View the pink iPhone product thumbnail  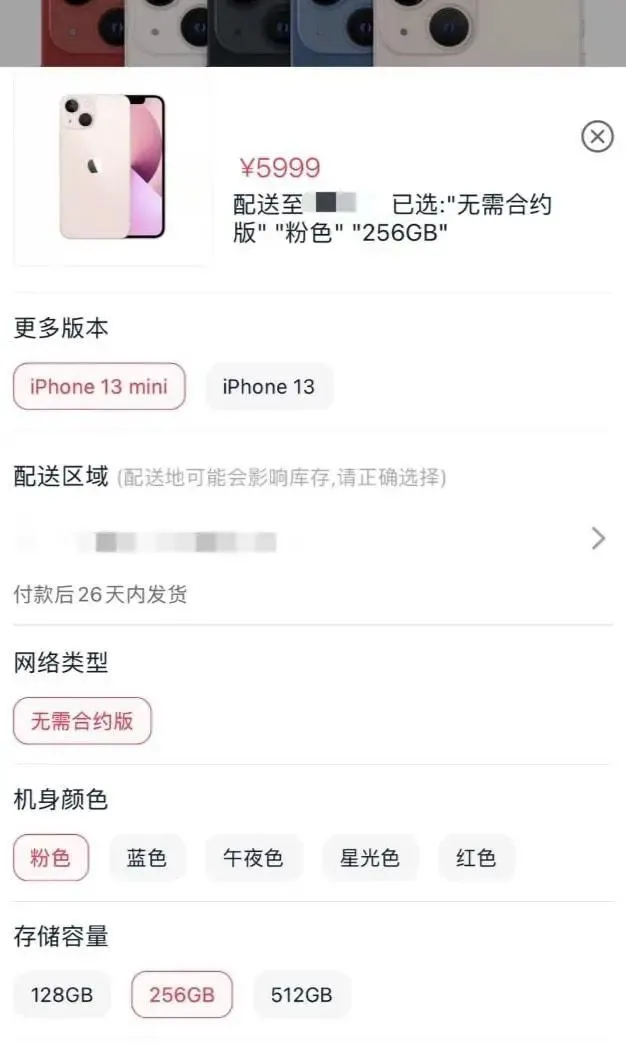coord(112,167)
